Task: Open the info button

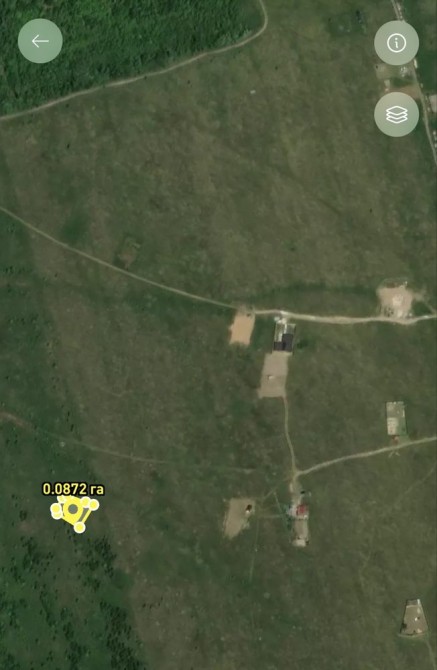Action: [396, 43]
